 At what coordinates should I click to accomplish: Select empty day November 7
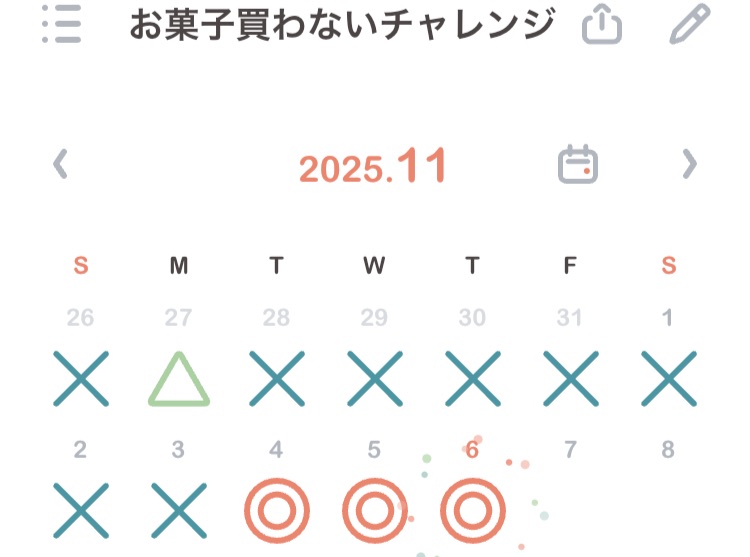[x=570, y=500]
